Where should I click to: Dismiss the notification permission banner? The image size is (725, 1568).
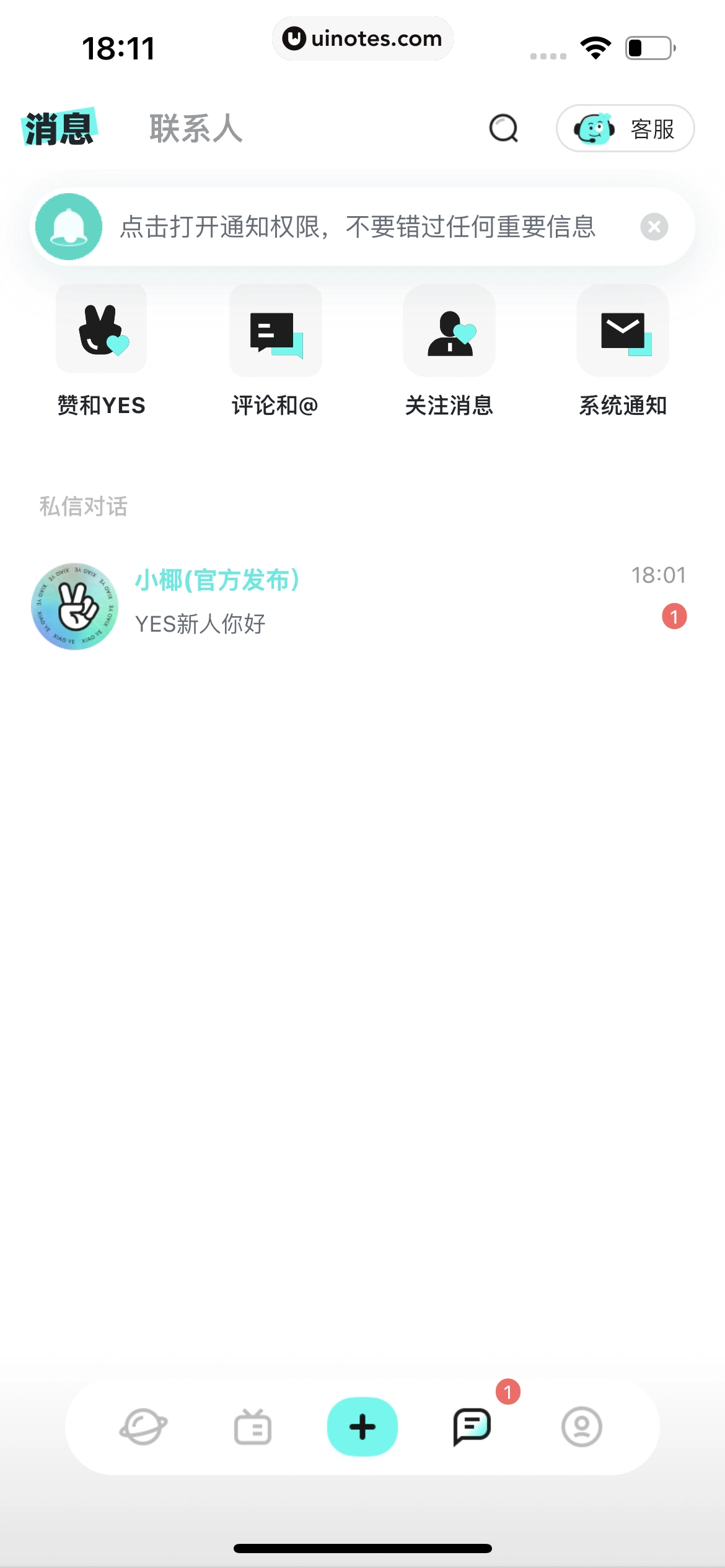point(654,225)
